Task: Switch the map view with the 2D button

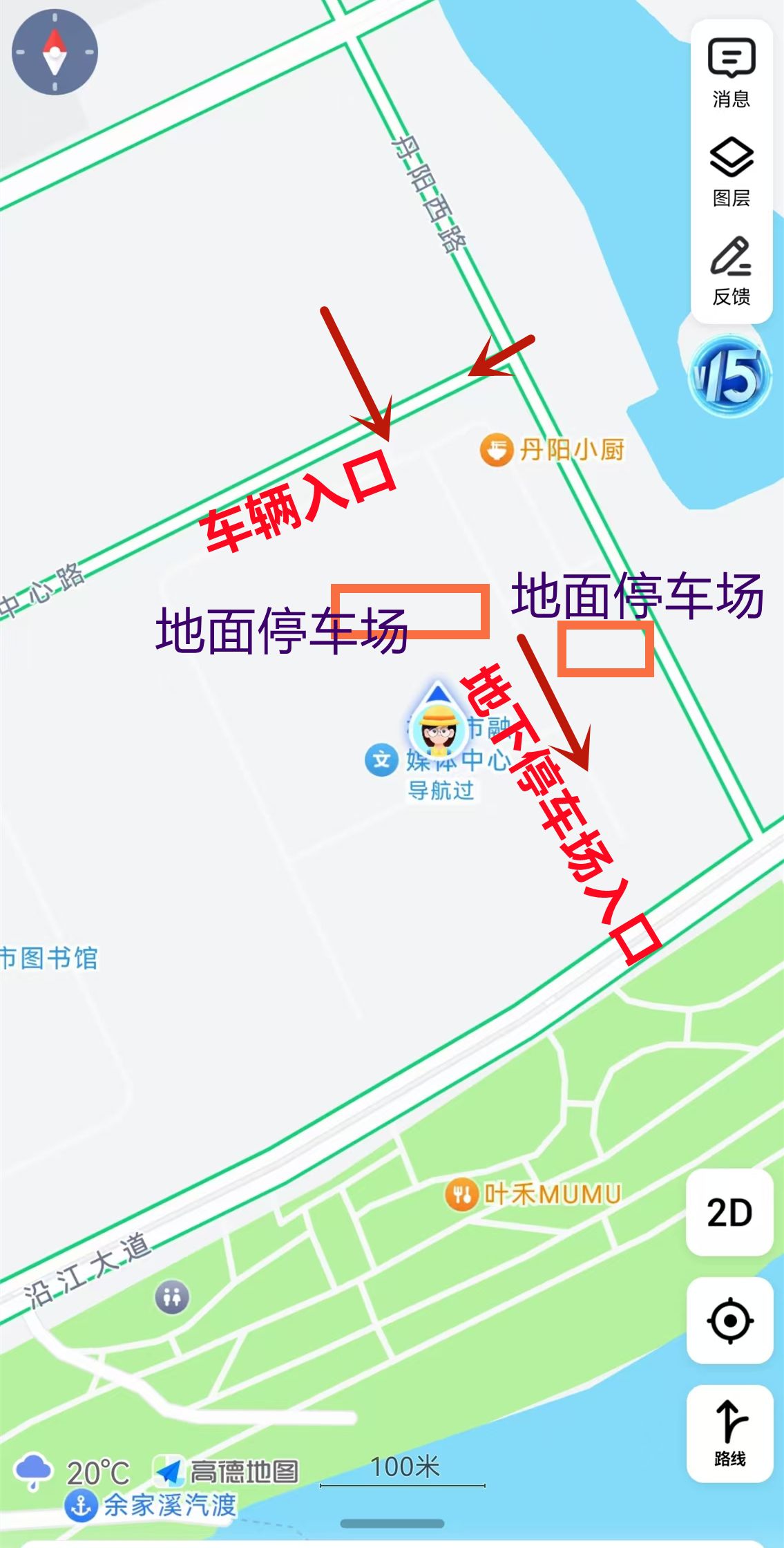Action: coord(729,1212)
